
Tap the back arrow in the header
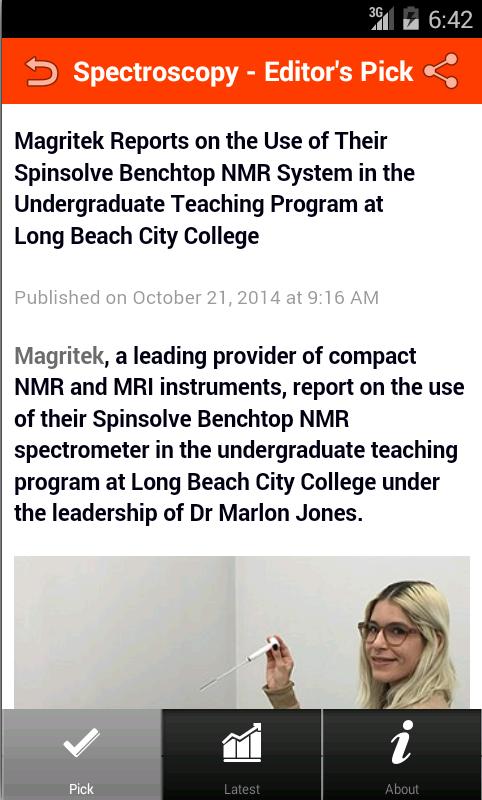41,71
